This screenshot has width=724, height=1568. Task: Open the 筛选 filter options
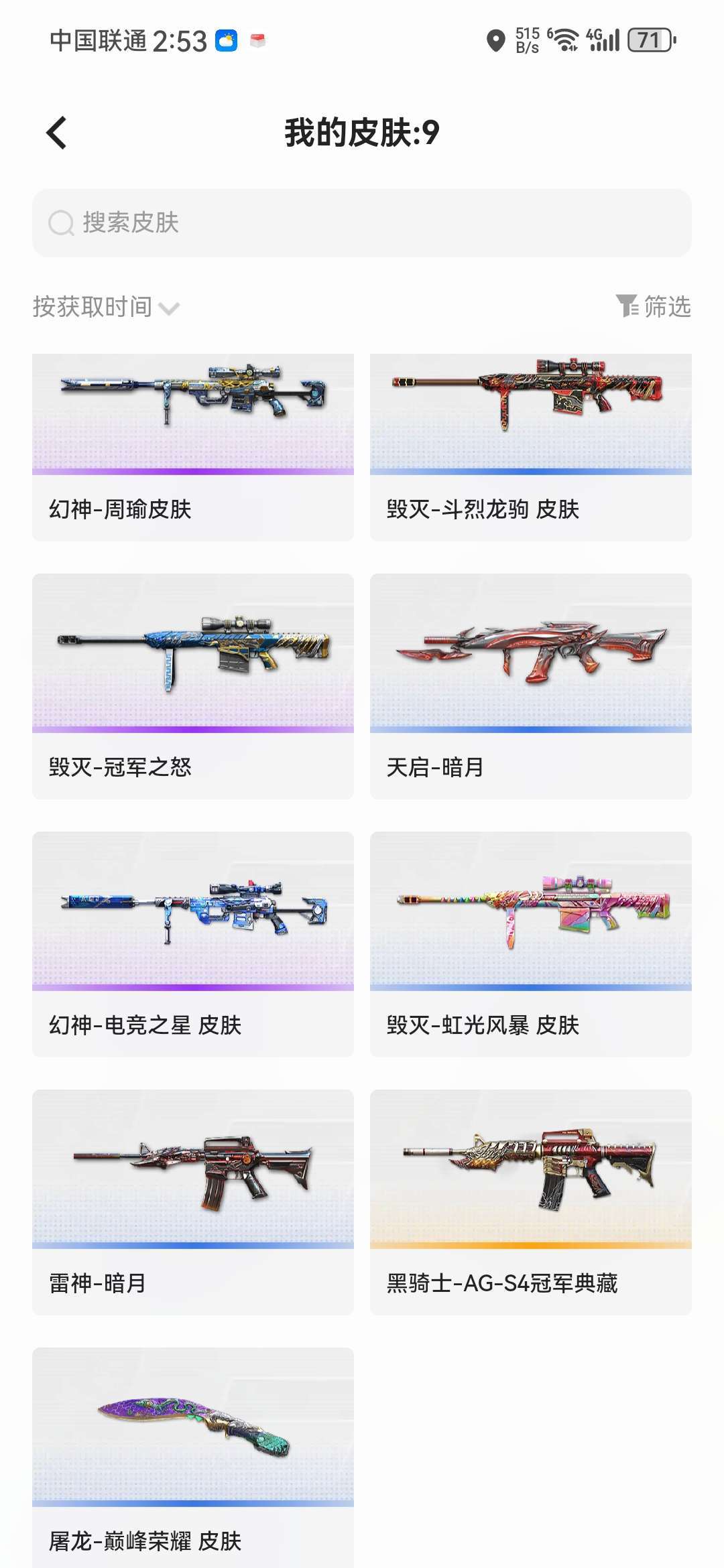654,307
